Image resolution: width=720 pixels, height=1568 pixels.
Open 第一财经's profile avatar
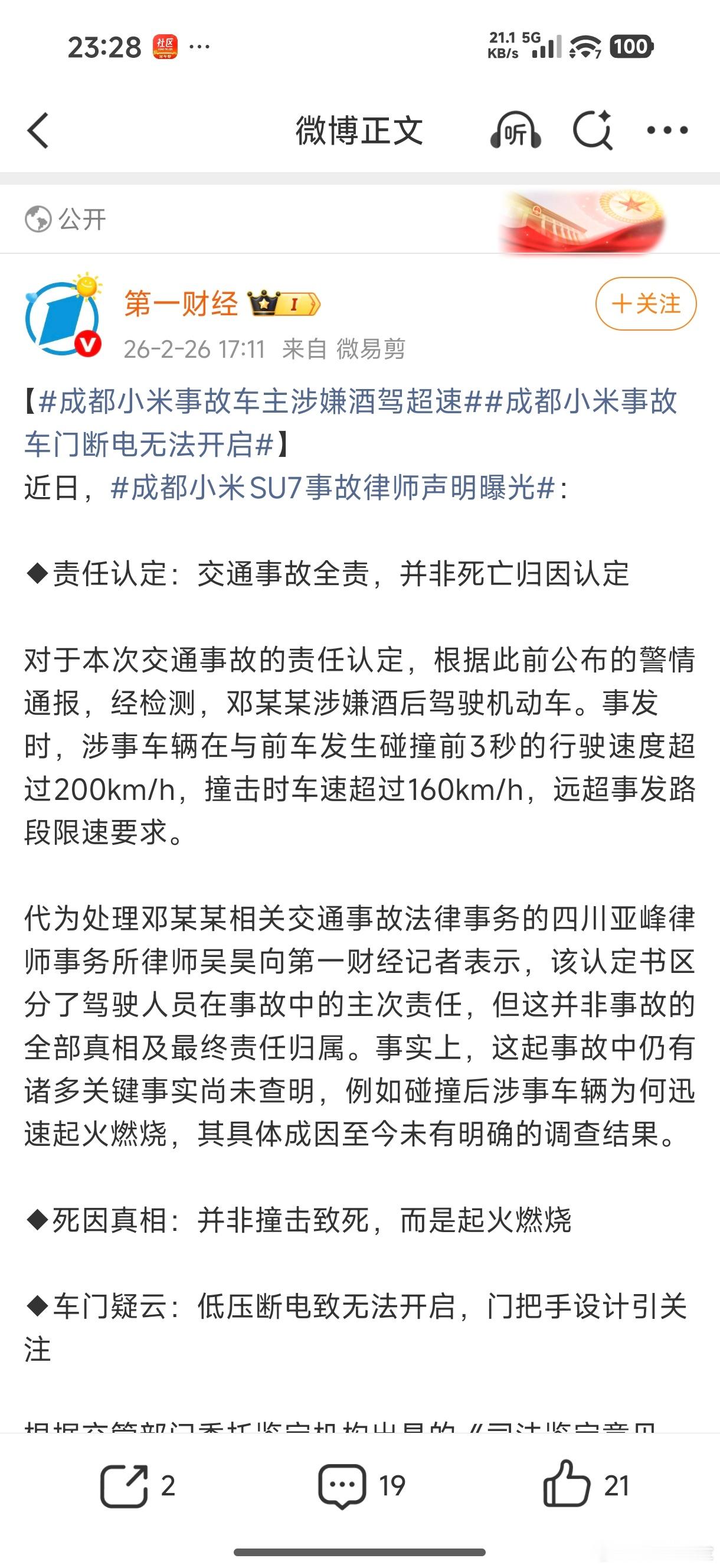61,315
